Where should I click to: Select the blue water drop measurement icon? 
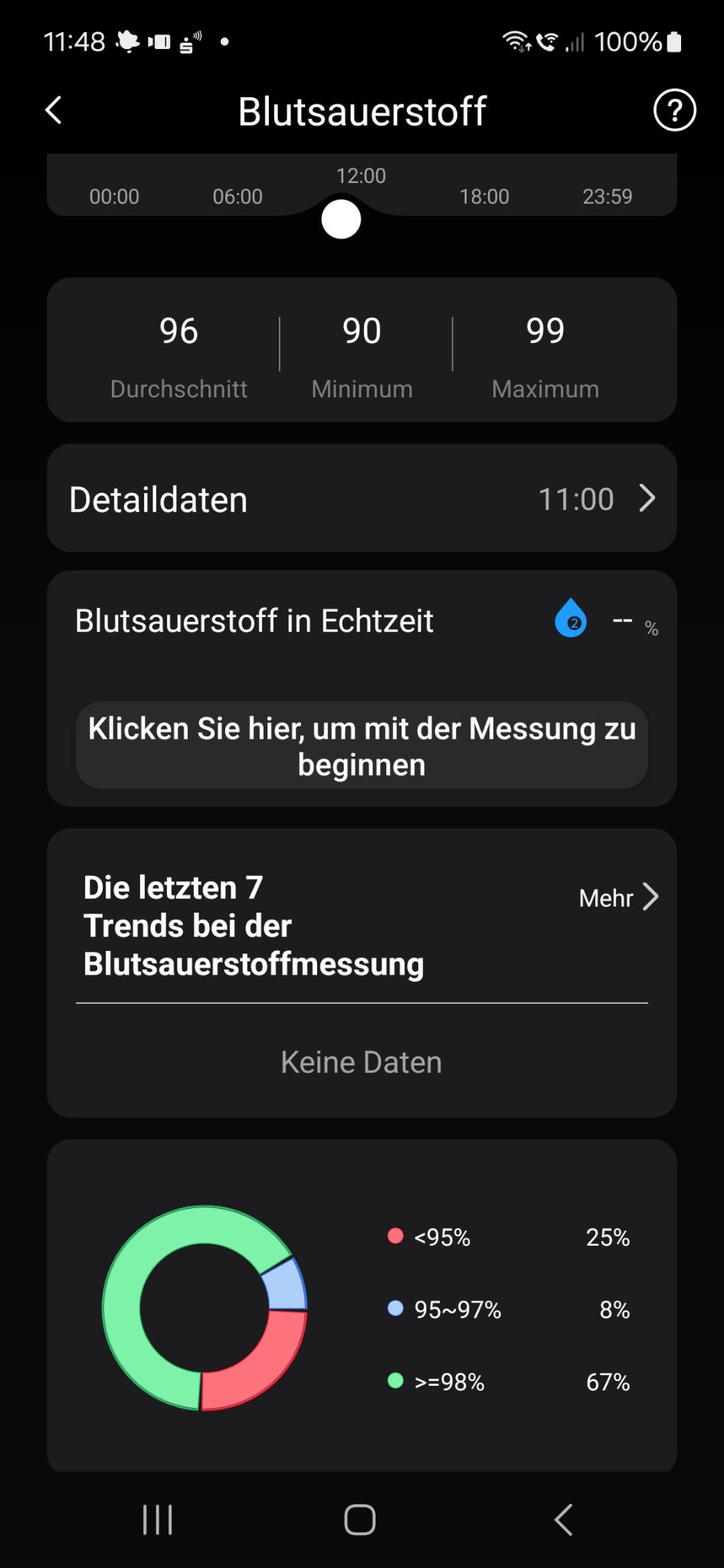(571, 619)
